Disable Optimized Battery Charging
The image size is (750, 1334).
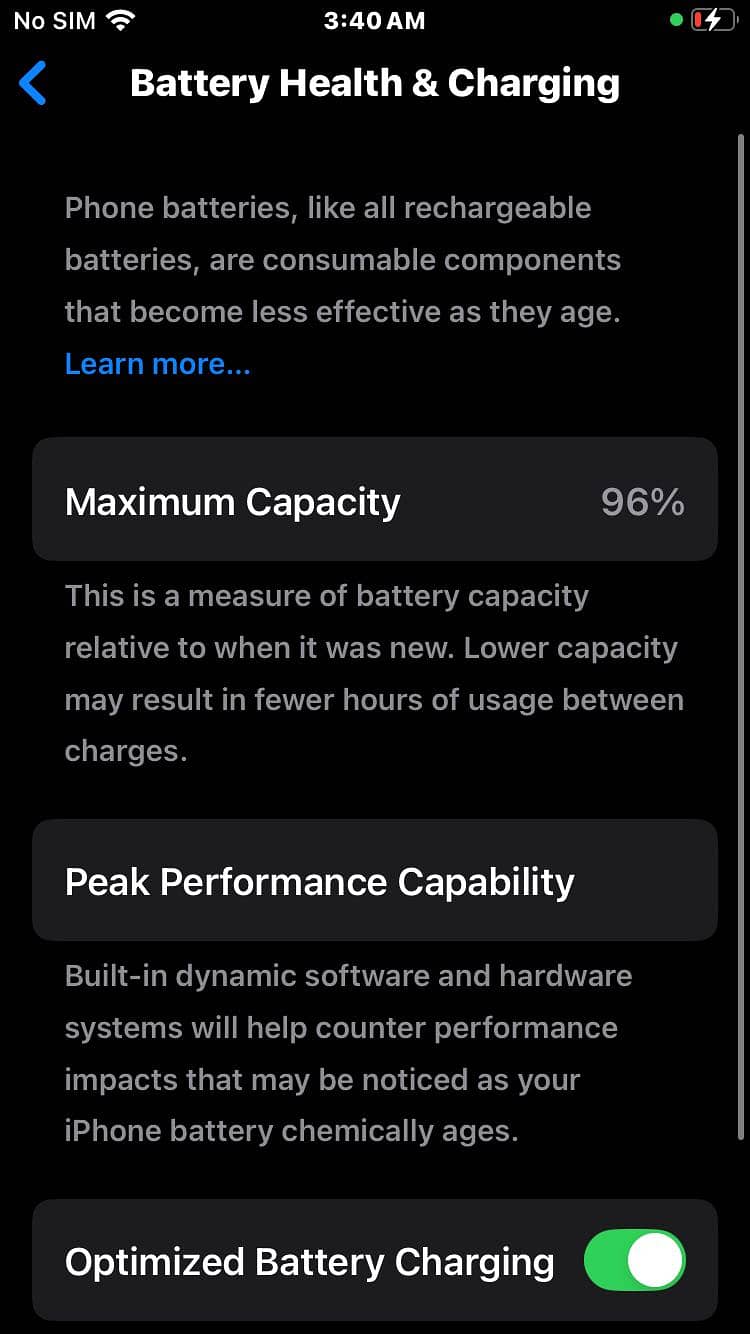(634, 1261)
